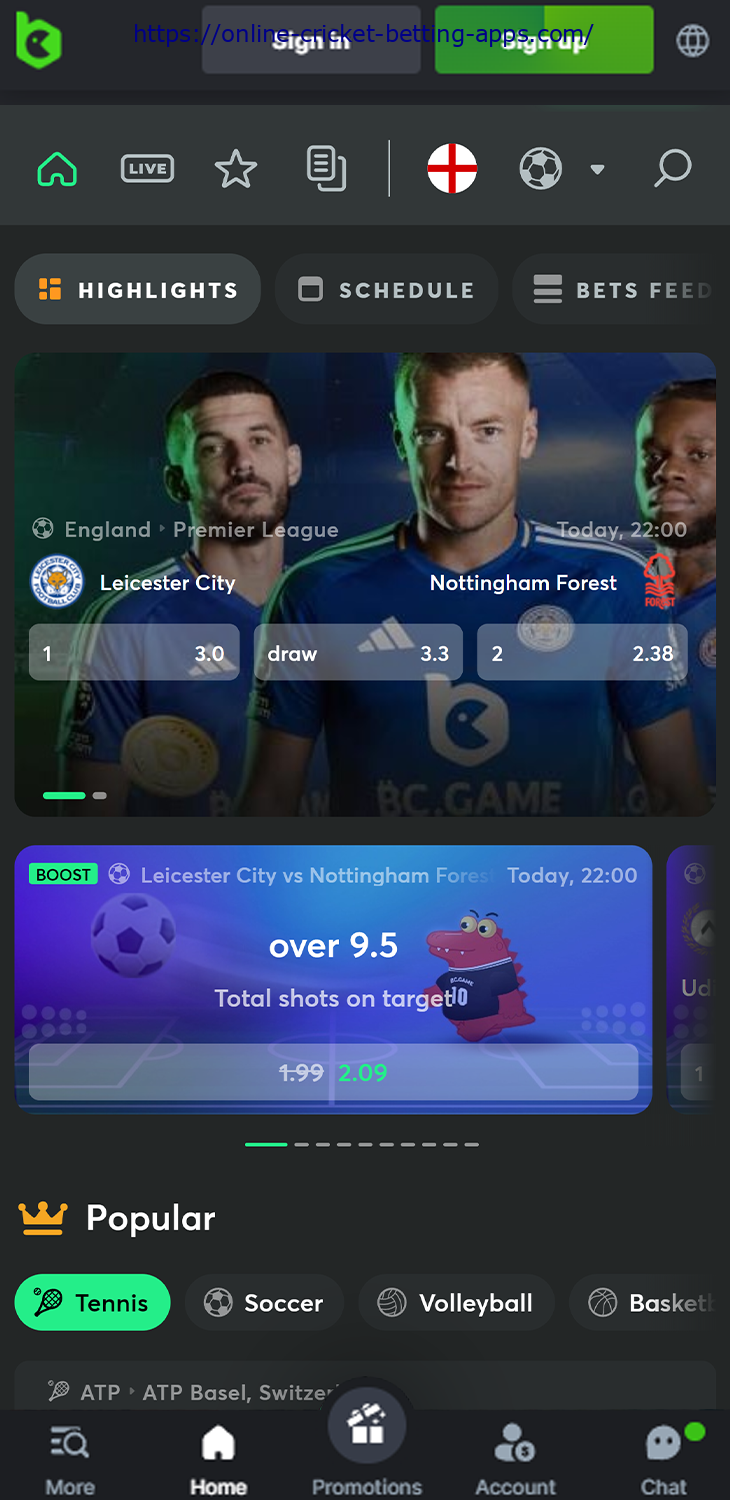This screenshot has height=1500, width=730.
Task: Open the bet slip icon
Action: [326, 168]
